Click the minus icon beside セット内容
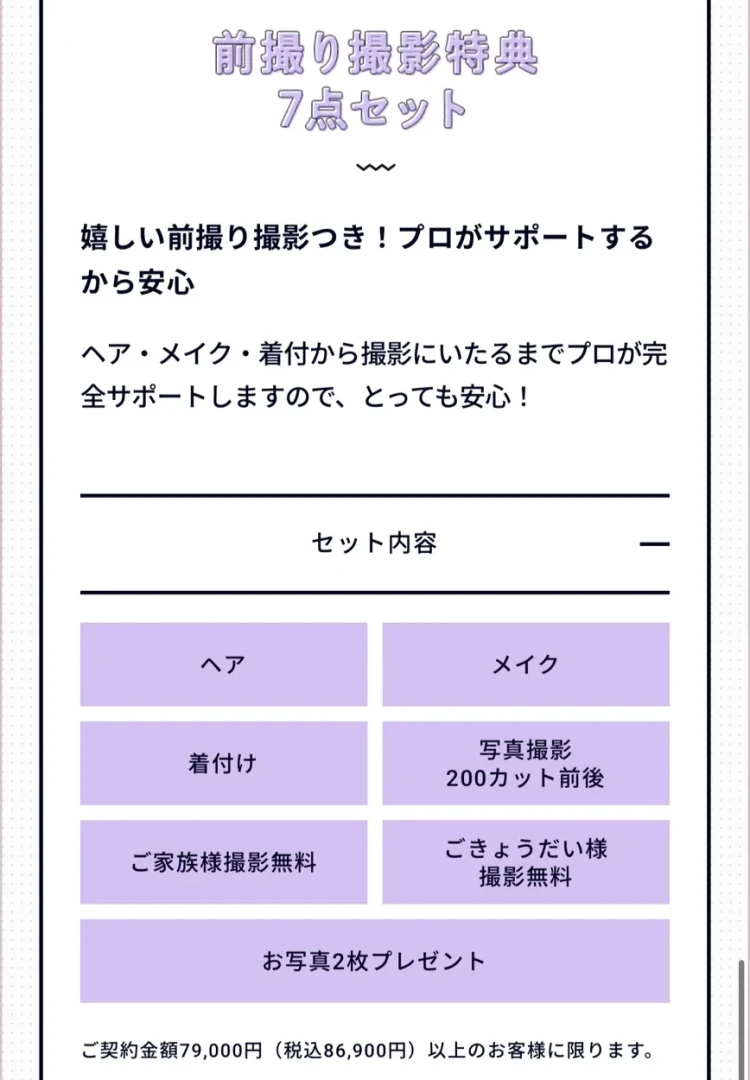 point(656,543)
